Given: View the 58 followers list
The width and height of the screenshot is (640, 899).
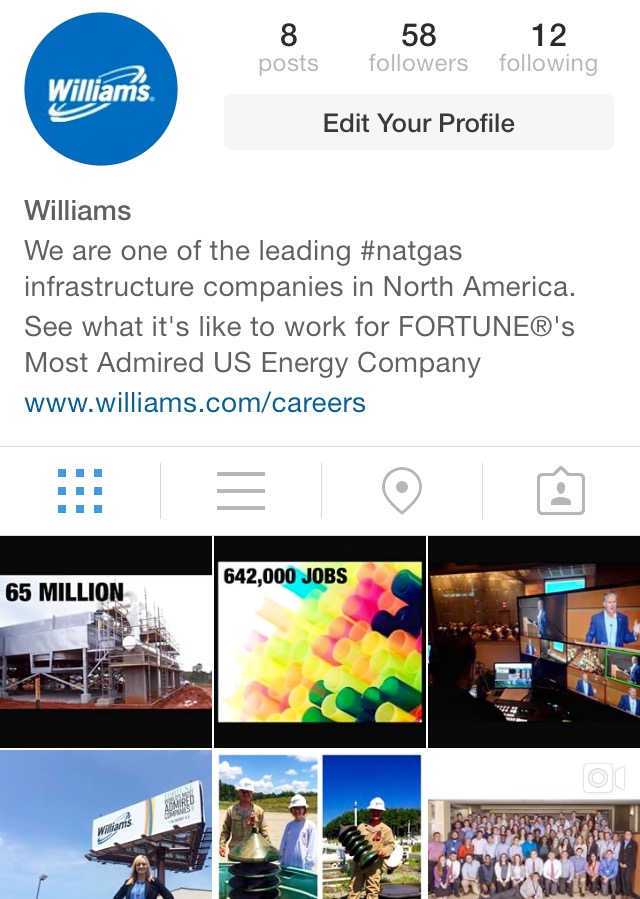Looking at the screenshot, I should pyautogui.click(x=418, y=49).
